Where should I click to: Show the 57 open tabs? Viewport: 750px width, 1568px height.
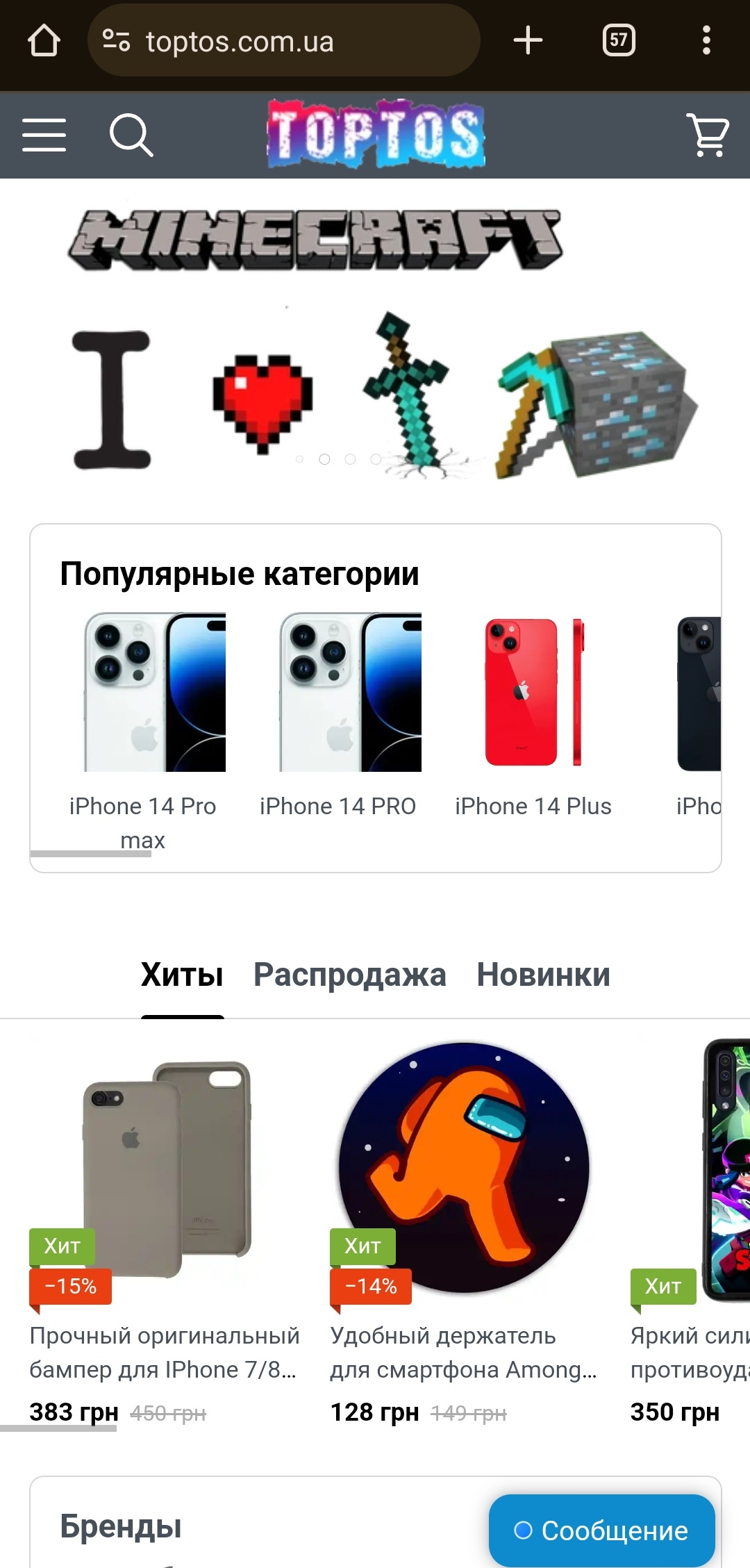pyautogui.click(x=619, y=40)
